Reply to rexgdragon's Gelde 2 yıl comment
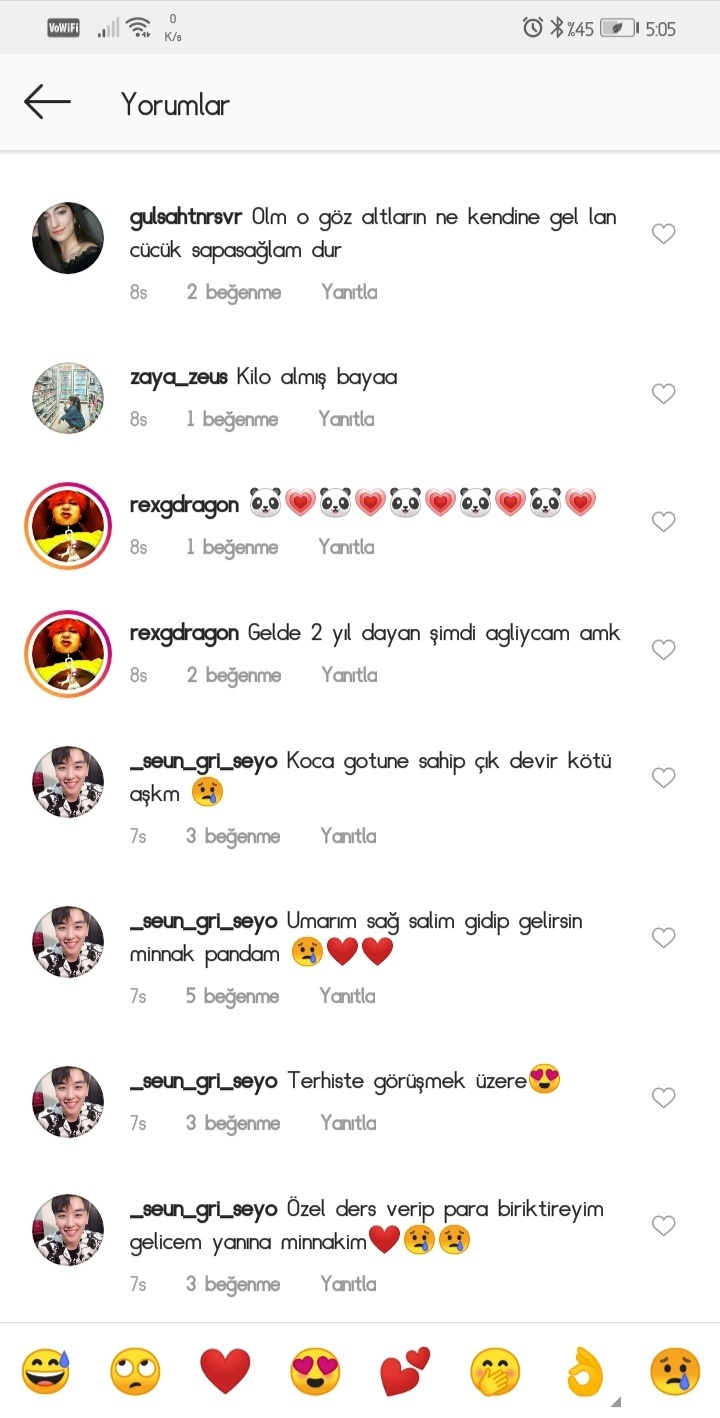Viewport: 720px width, 1418px height. click(349, 675)
